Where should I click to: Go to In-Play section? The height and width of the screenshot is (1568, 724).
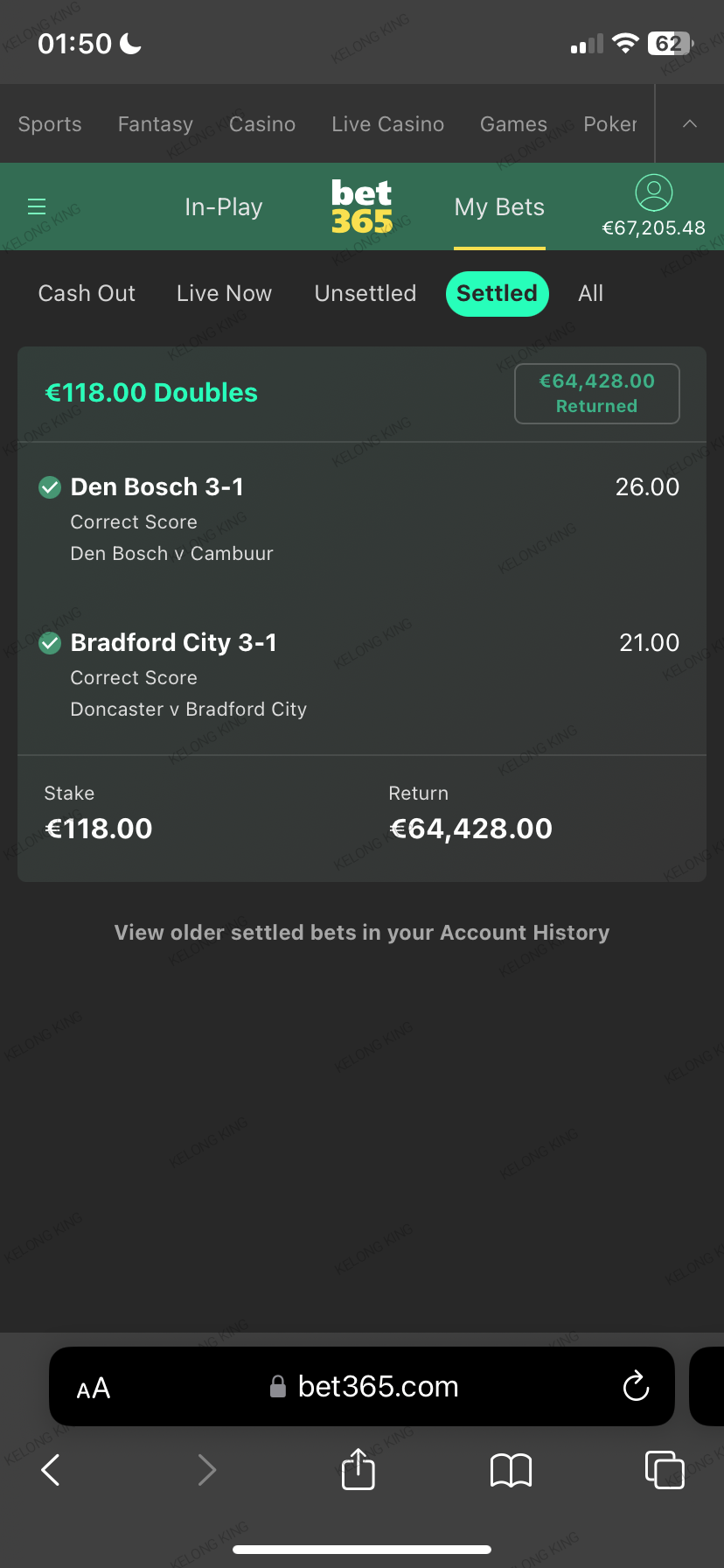(223, 207)
